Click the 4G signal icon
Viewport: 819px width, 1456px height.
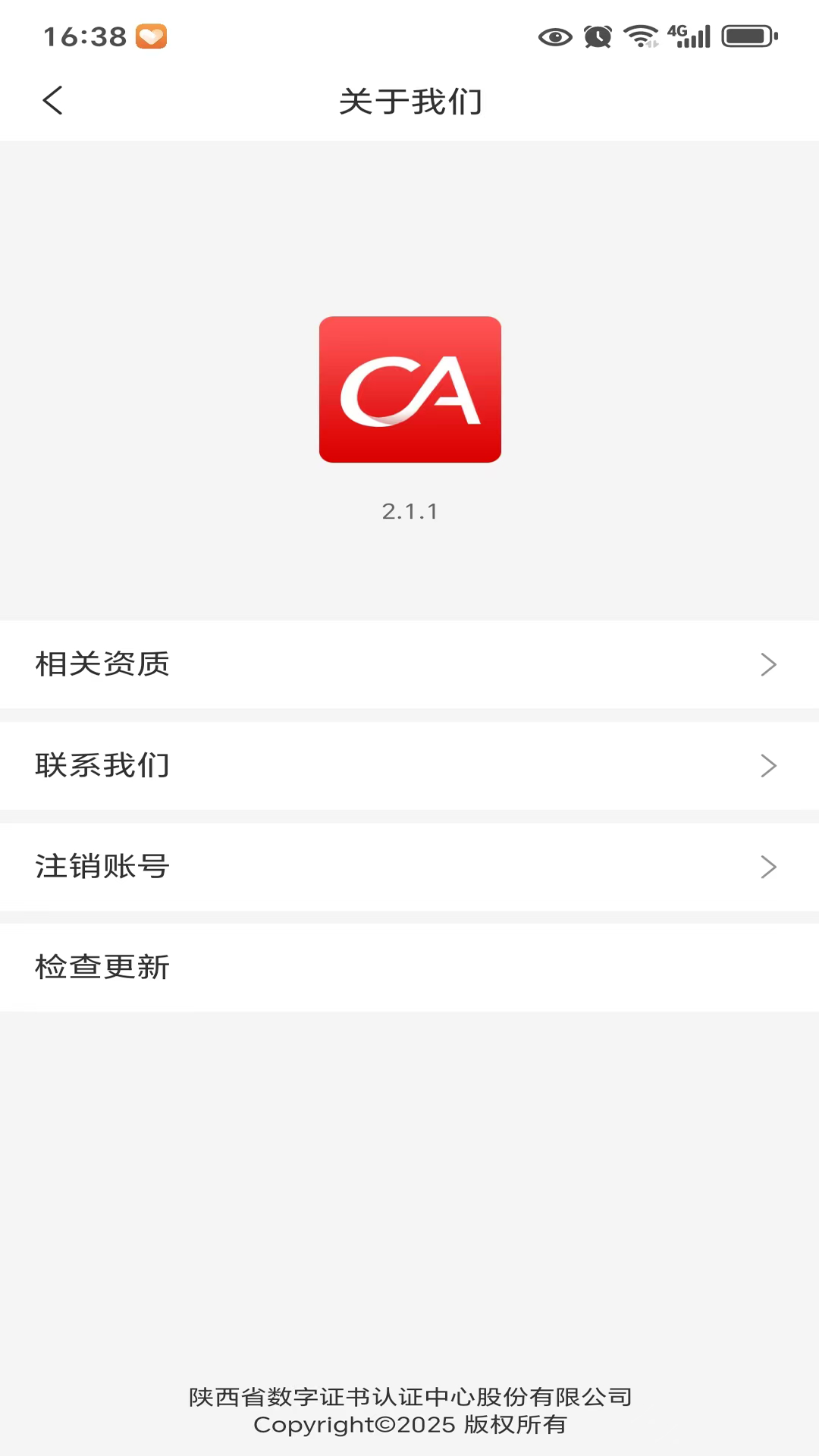coord(687,34)
